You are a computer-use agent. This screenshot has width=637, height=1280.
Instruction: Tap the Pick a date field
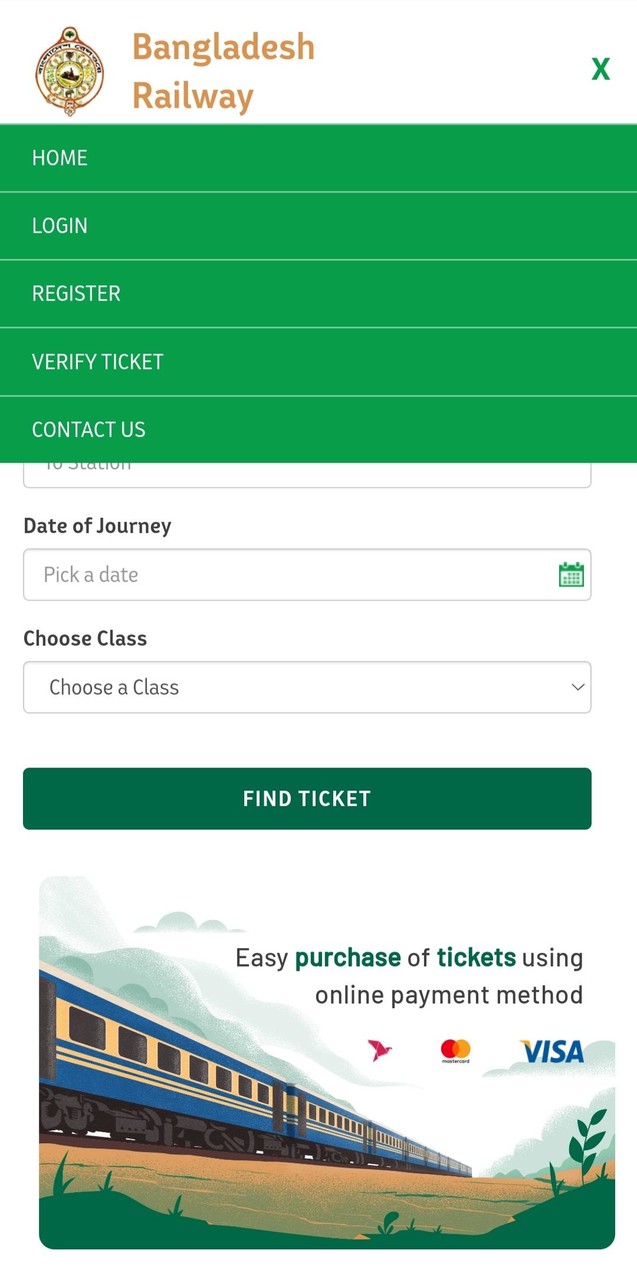307,575
